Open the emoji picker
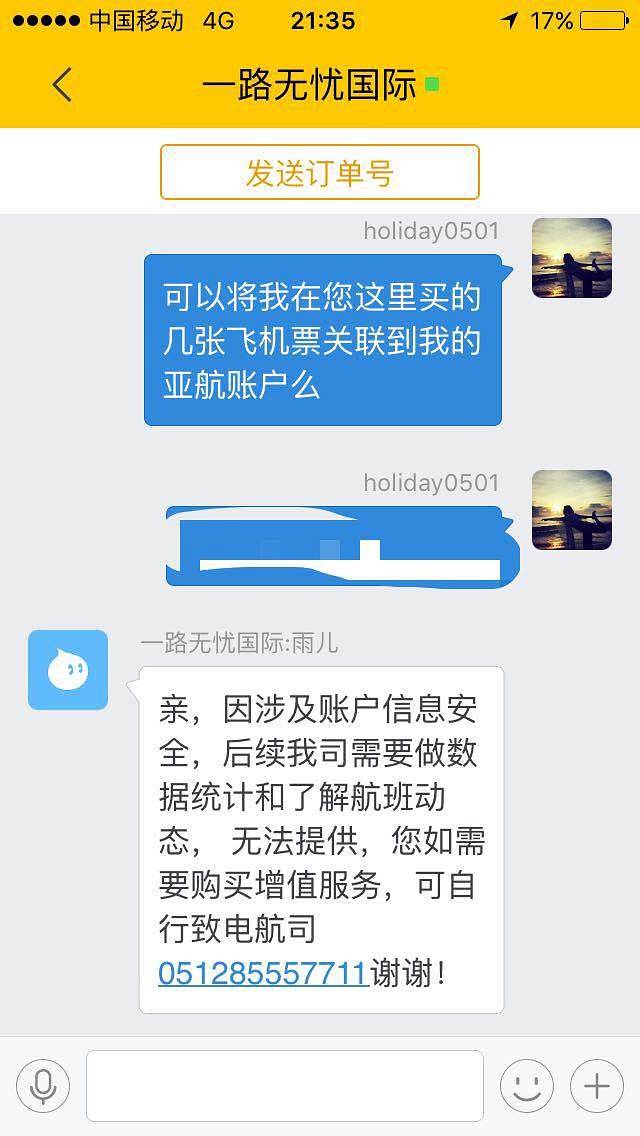The image size is (640, 1136). 527,1085
